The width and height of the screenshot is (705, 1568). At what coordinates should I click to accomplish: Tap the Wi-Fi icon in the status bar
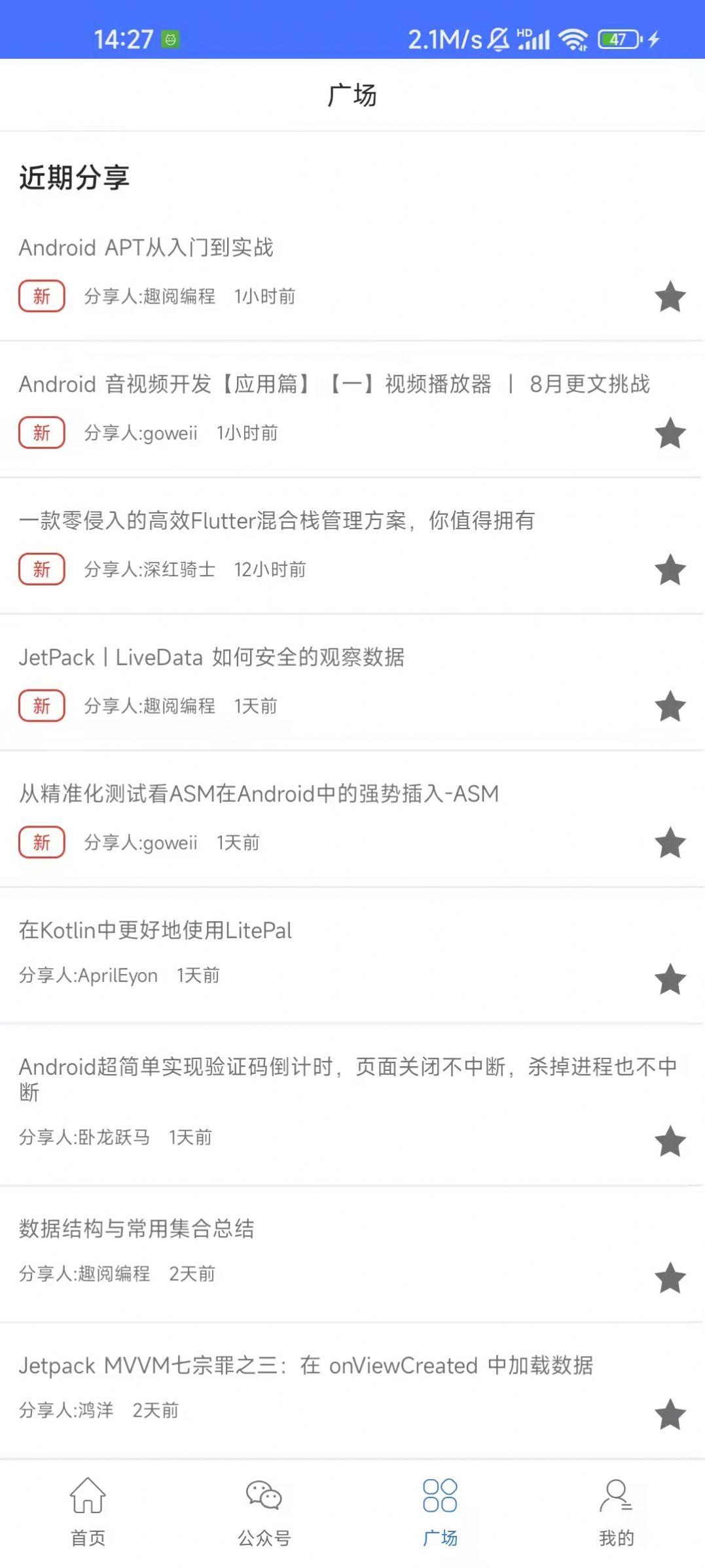tap(572, 39)
